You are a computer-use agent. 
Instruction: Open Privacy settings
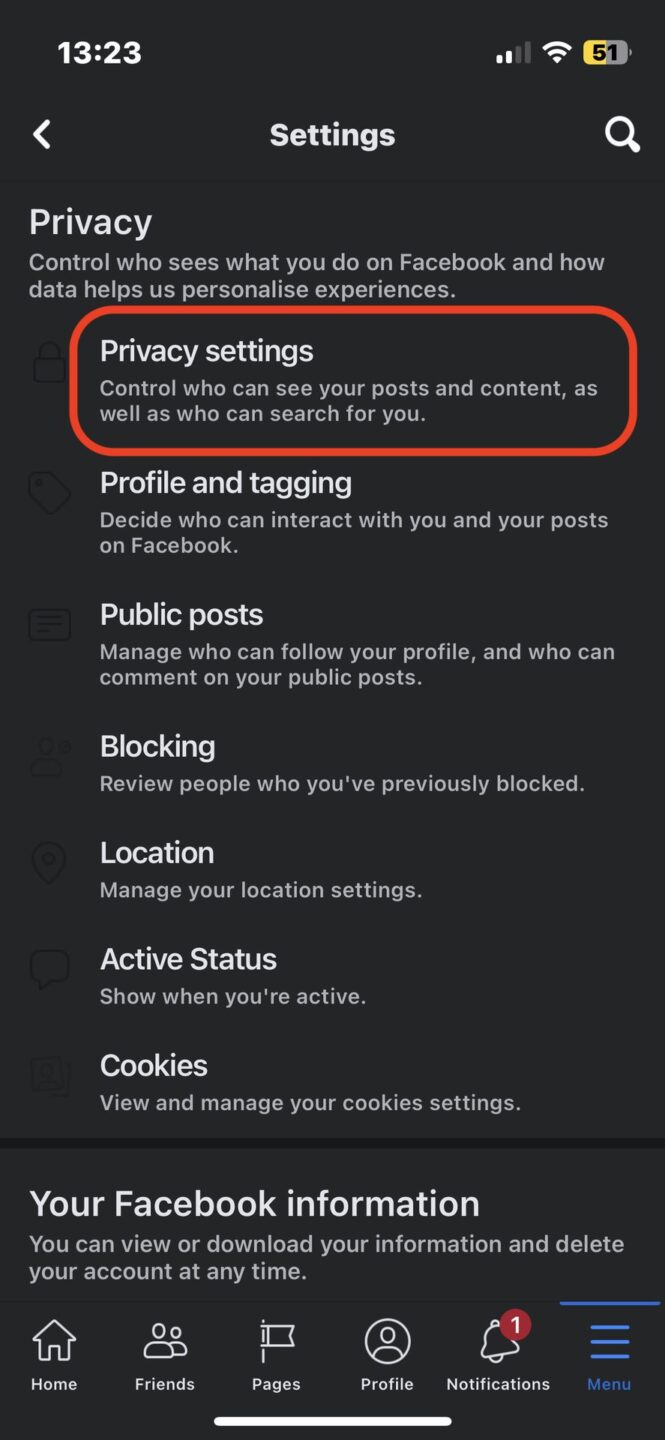[x=350, y=381]
